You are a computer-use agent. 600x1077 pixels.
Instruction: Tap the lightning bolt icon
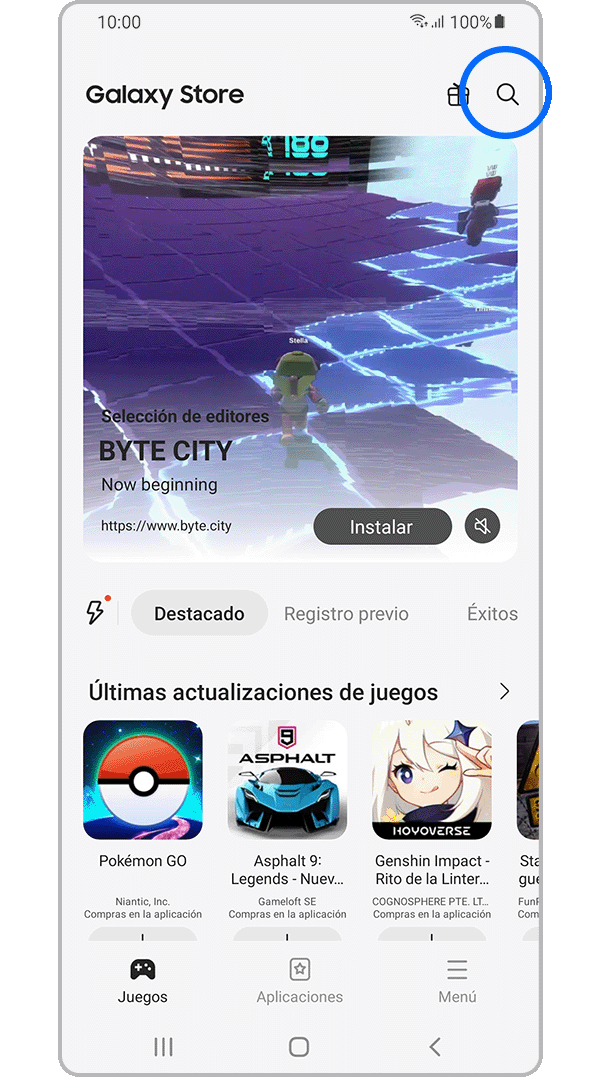96,612
